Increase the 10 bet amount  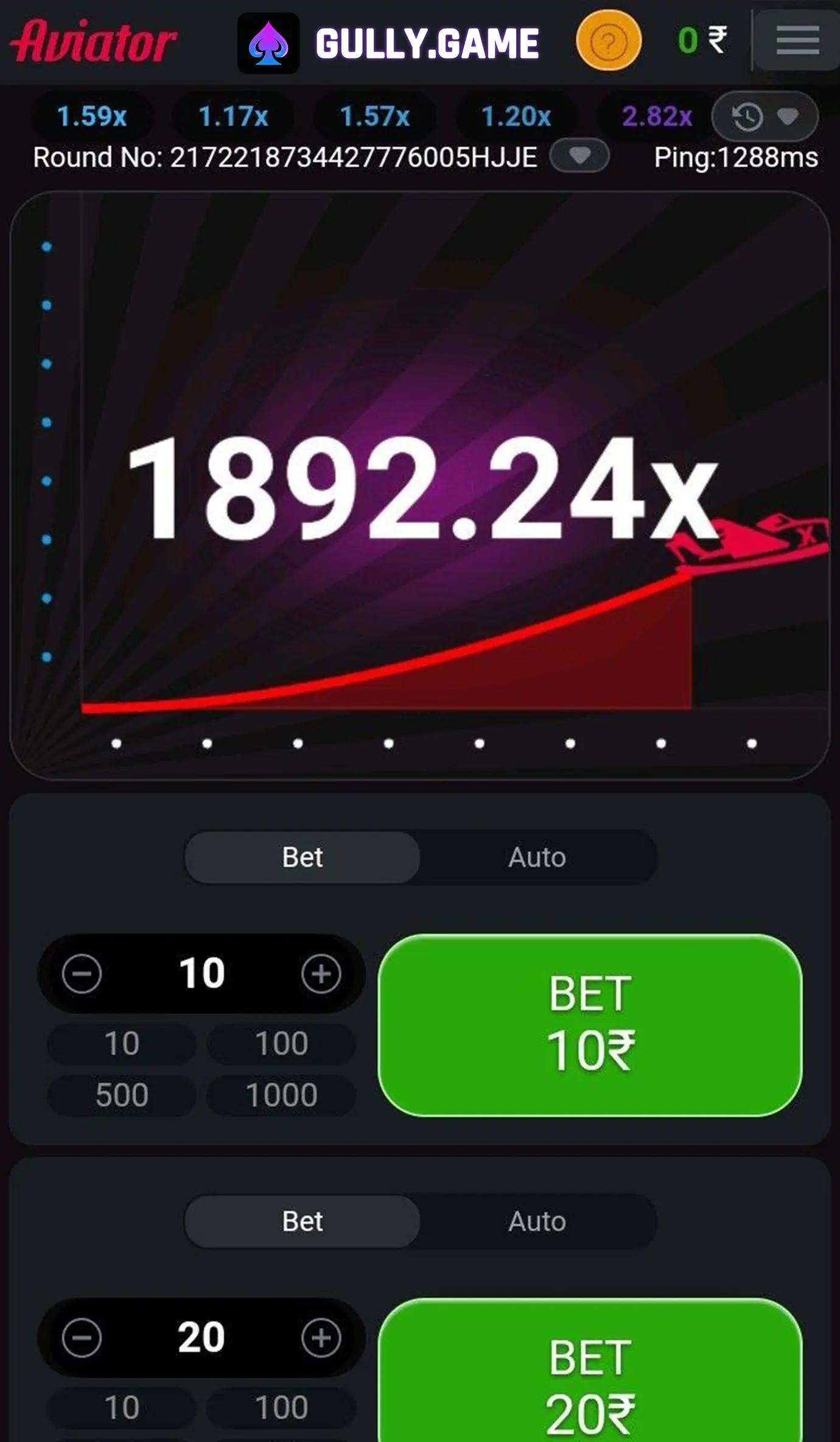321,974
